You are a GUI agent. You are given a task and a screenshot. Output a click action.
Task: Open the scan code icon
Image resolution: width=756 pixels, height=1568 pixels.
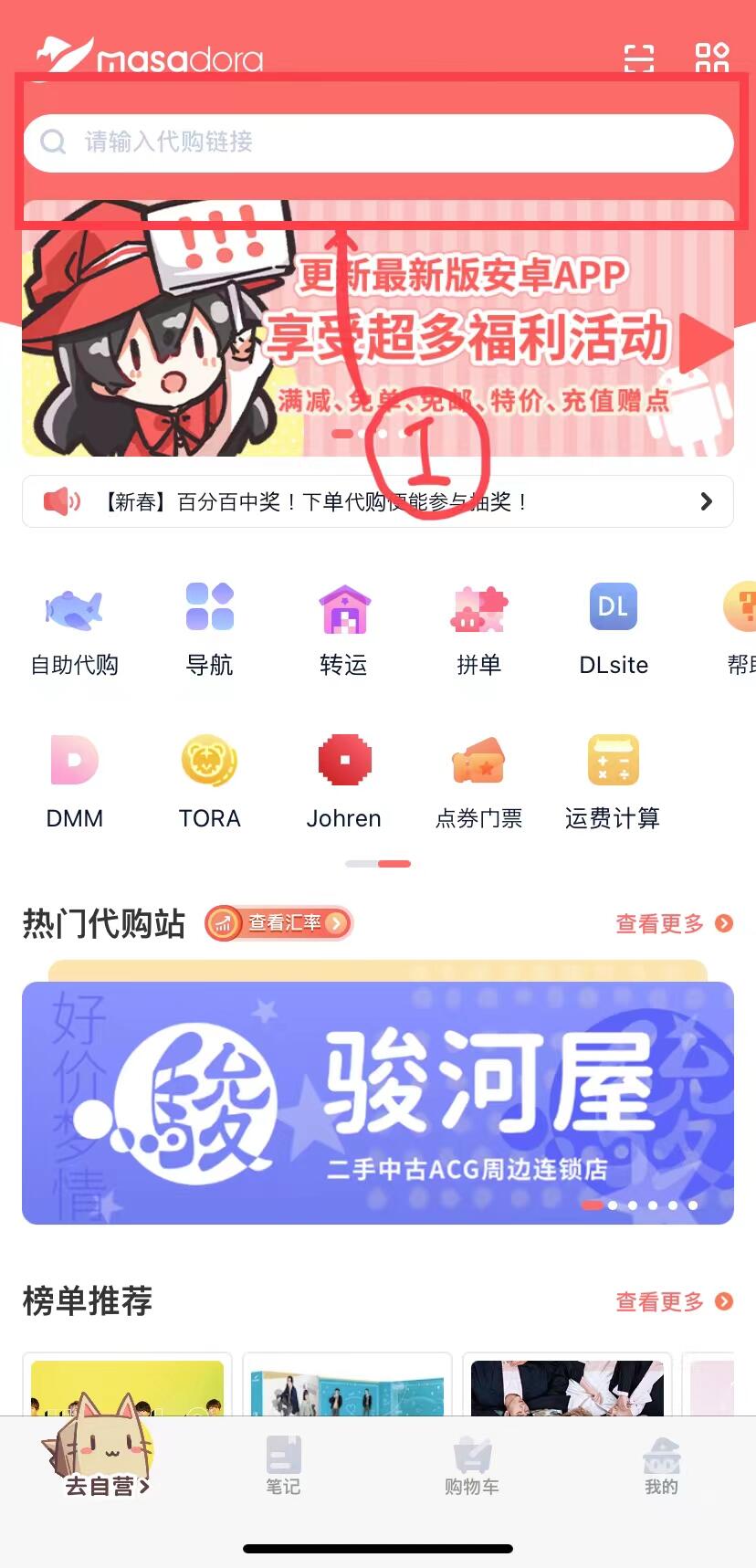click(x=639, y=58)
